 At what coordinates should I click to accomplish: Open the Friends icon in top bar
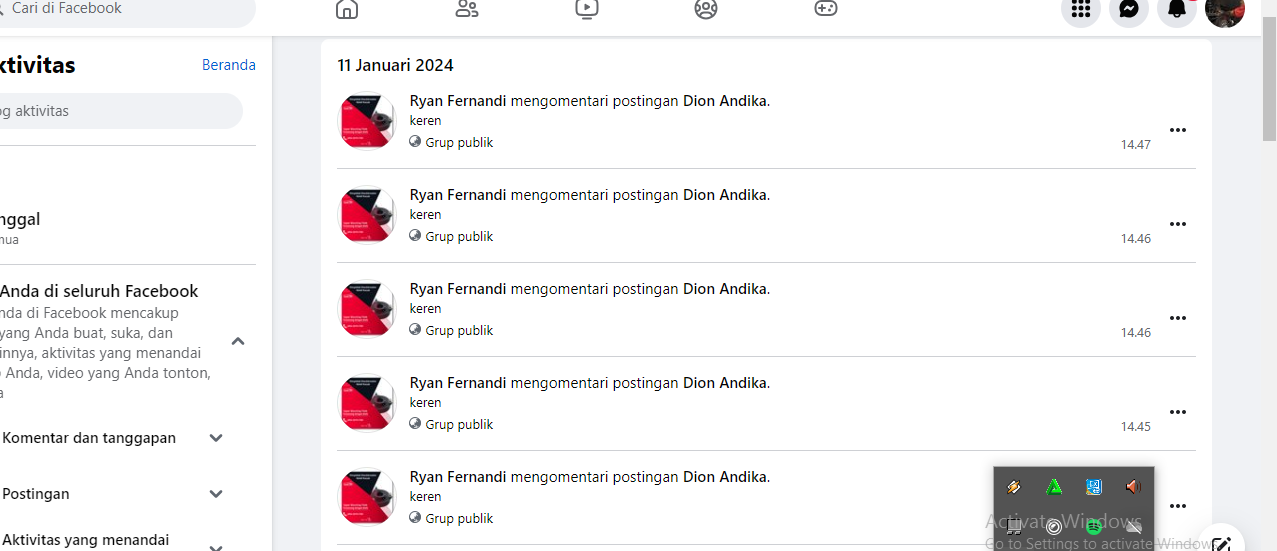point(466,9)
